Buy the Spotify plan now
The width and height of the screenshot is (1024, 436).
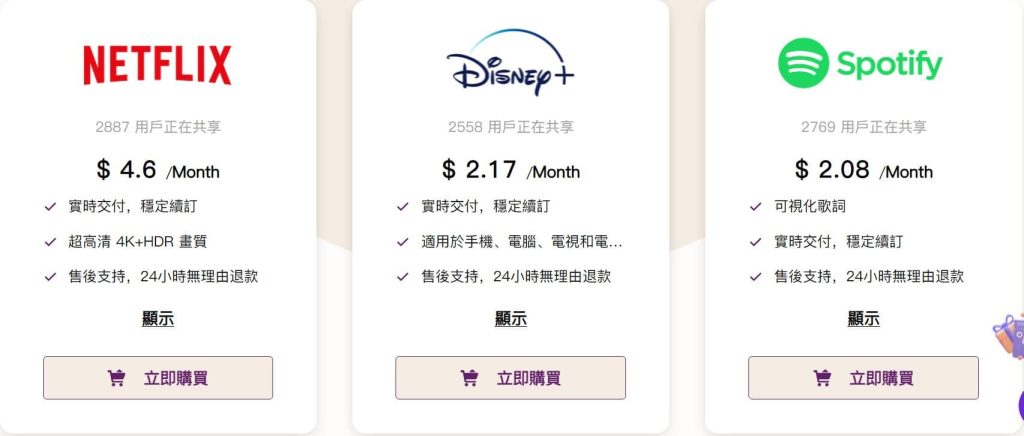[863, 378]
